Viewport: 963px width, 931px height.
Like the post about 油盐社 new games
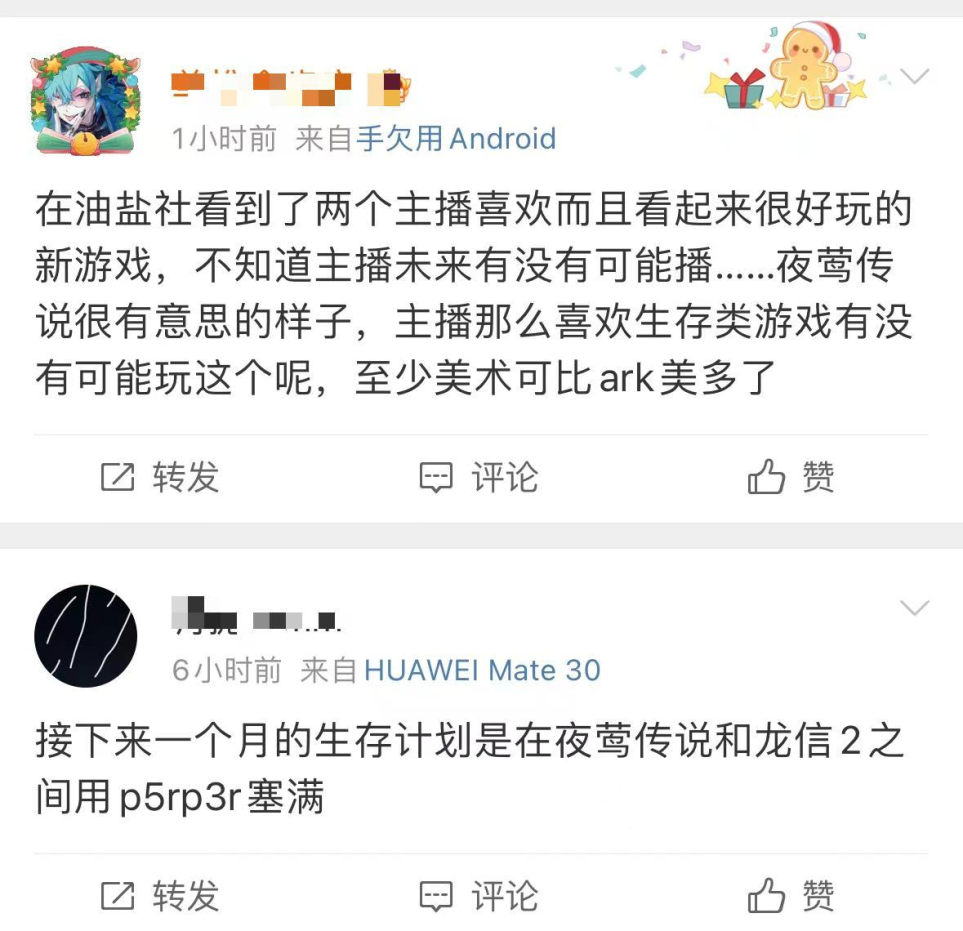pyautogui.click(x=790, y=478)
